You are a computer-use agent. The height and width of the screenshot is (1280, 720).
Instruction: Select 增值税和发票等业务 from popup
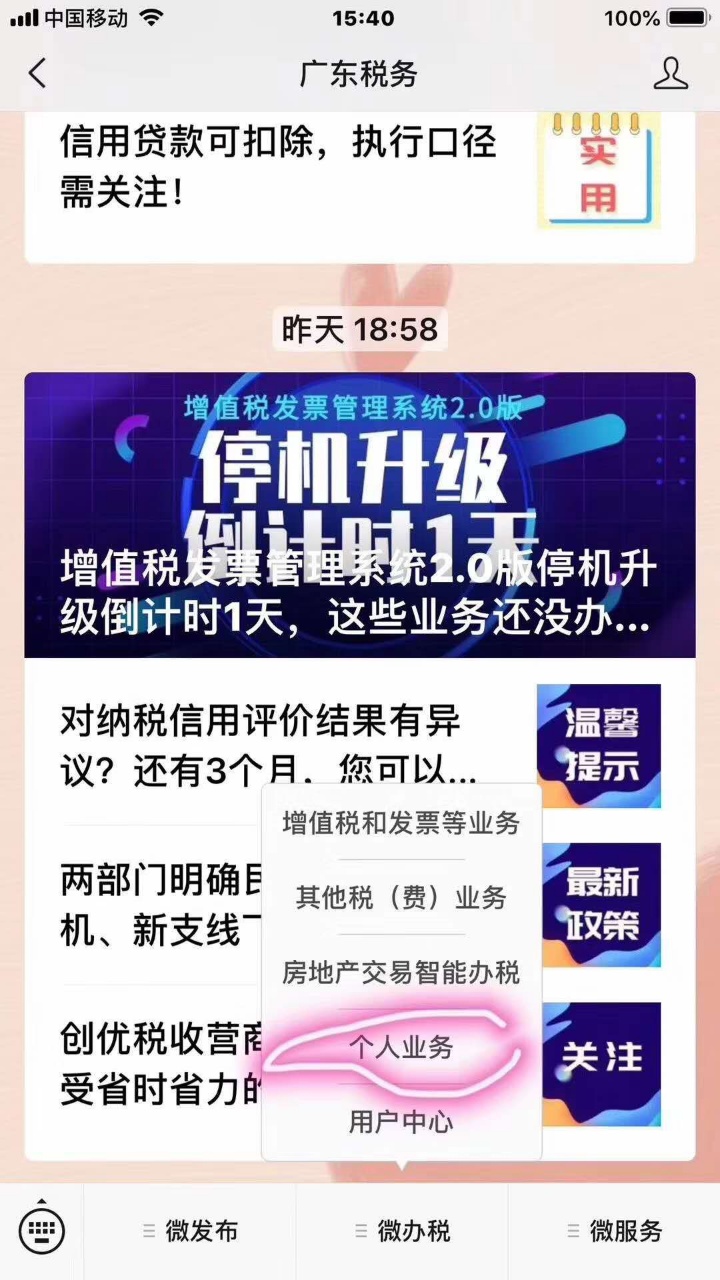(401, 823)
